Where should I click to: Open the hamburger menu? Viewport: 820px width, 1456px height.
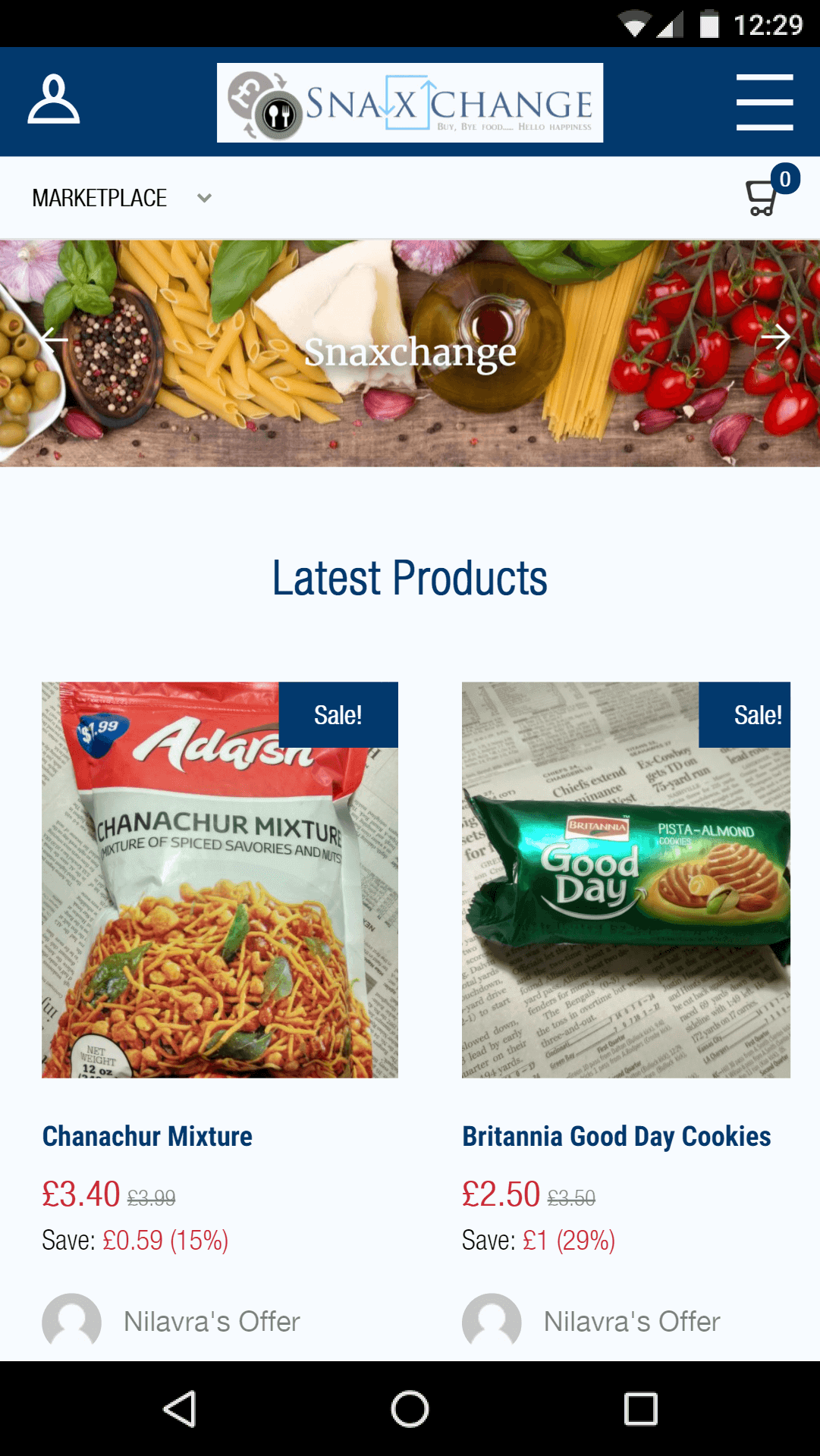(764, 102)
